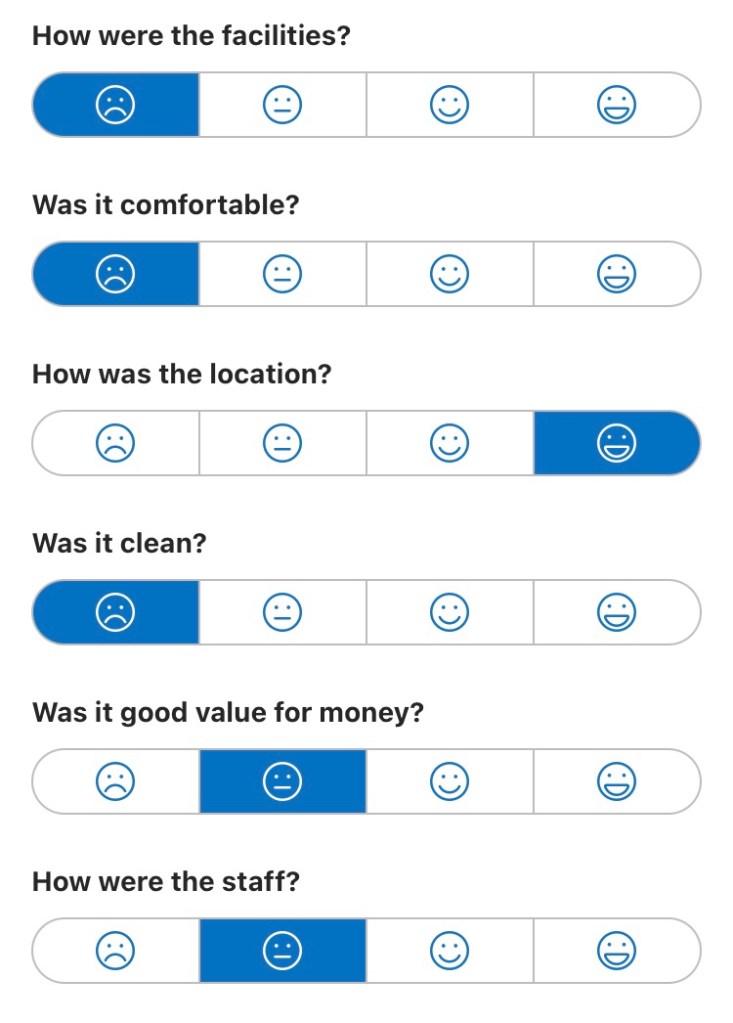Rate location with the neutral face
Viewport: 733px width, 1023px height.
pyautogui.click(x=282, y=442)
